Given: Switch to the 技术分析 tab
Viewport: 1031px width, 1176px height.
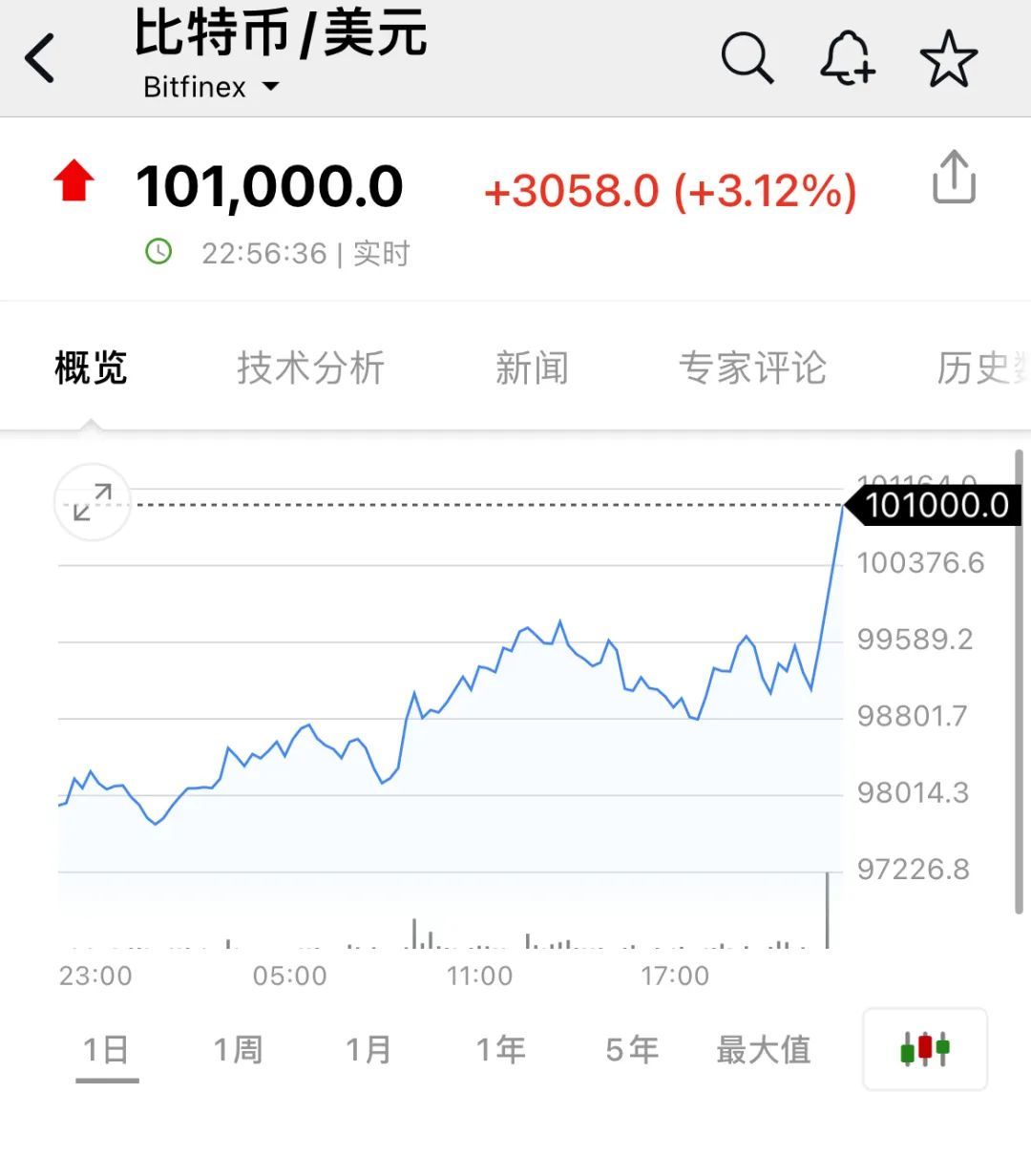Looking at the screenshot, I should point(310,368).
